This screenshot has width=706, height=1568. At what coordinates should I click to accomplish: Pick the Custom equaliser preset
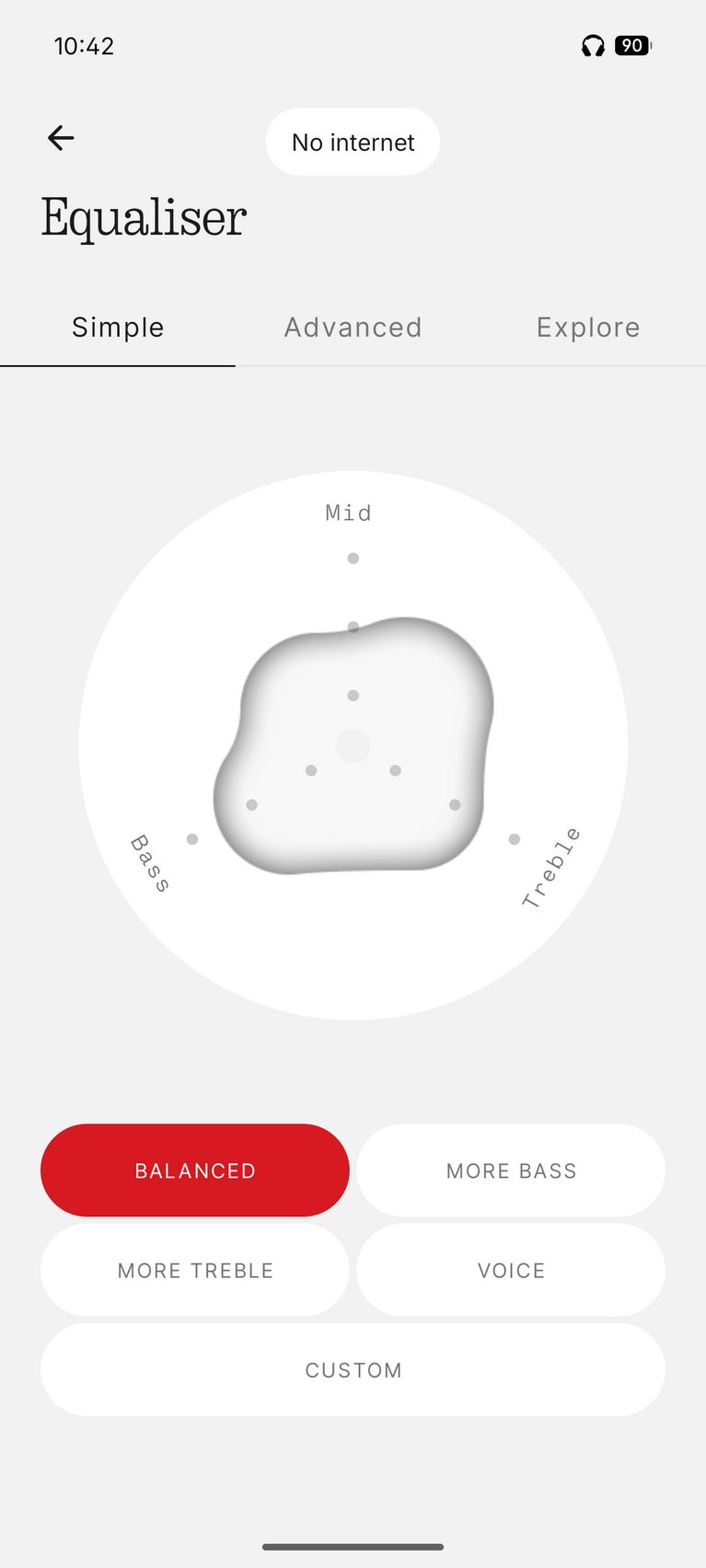click(353, 1370)
